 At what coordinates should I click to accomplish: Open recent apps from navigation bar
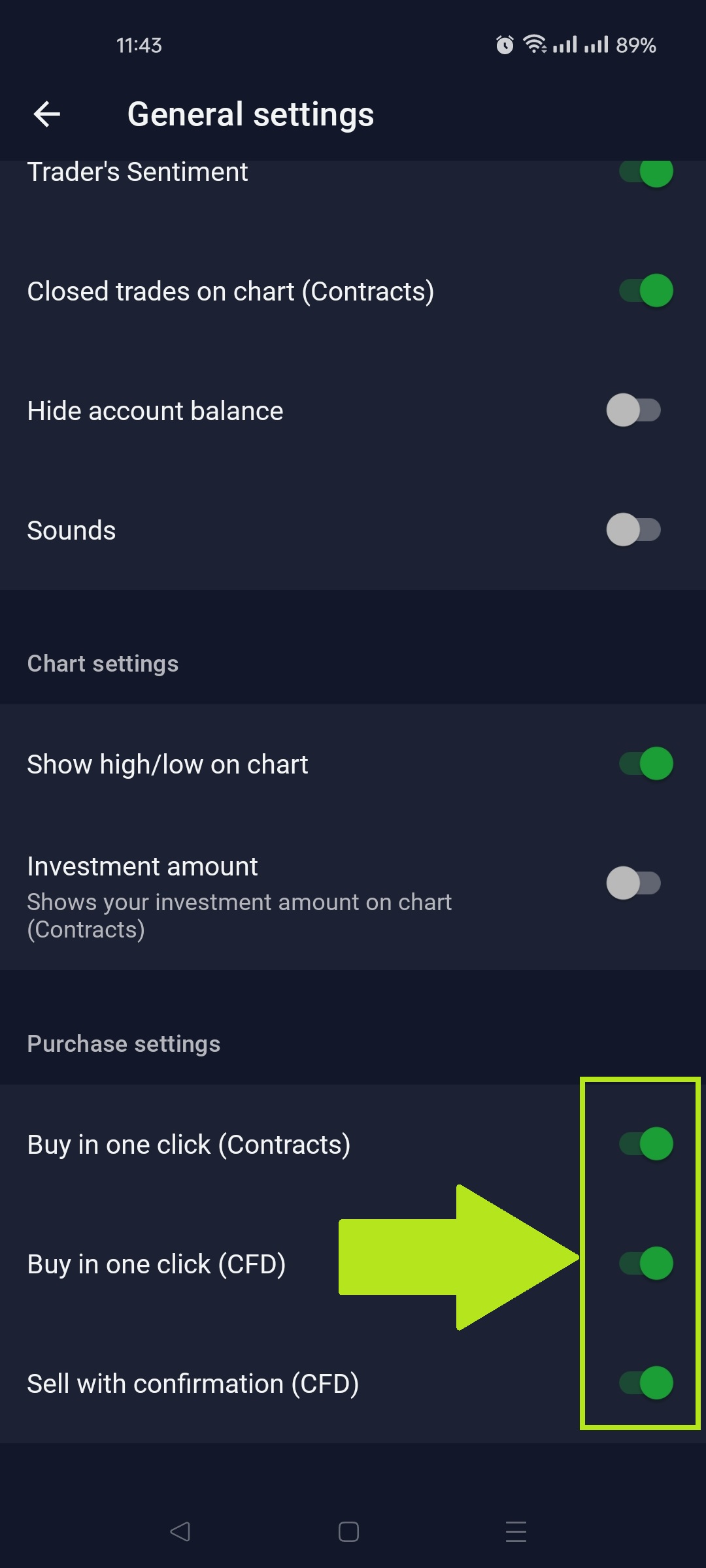(516, 1531)
